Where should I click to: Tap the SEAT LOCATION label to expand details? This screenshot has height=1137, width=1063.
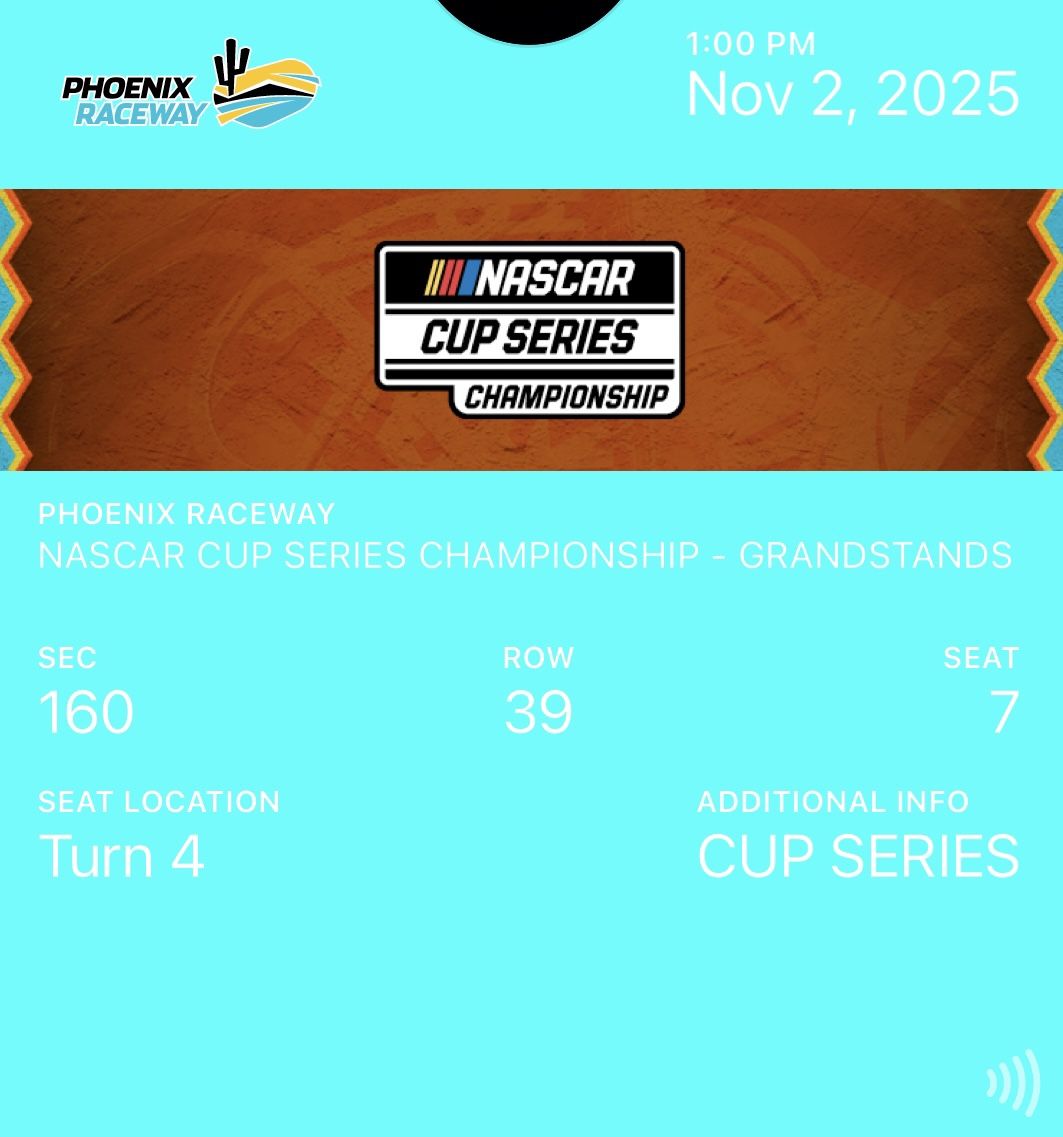click(x=159, y=801)
